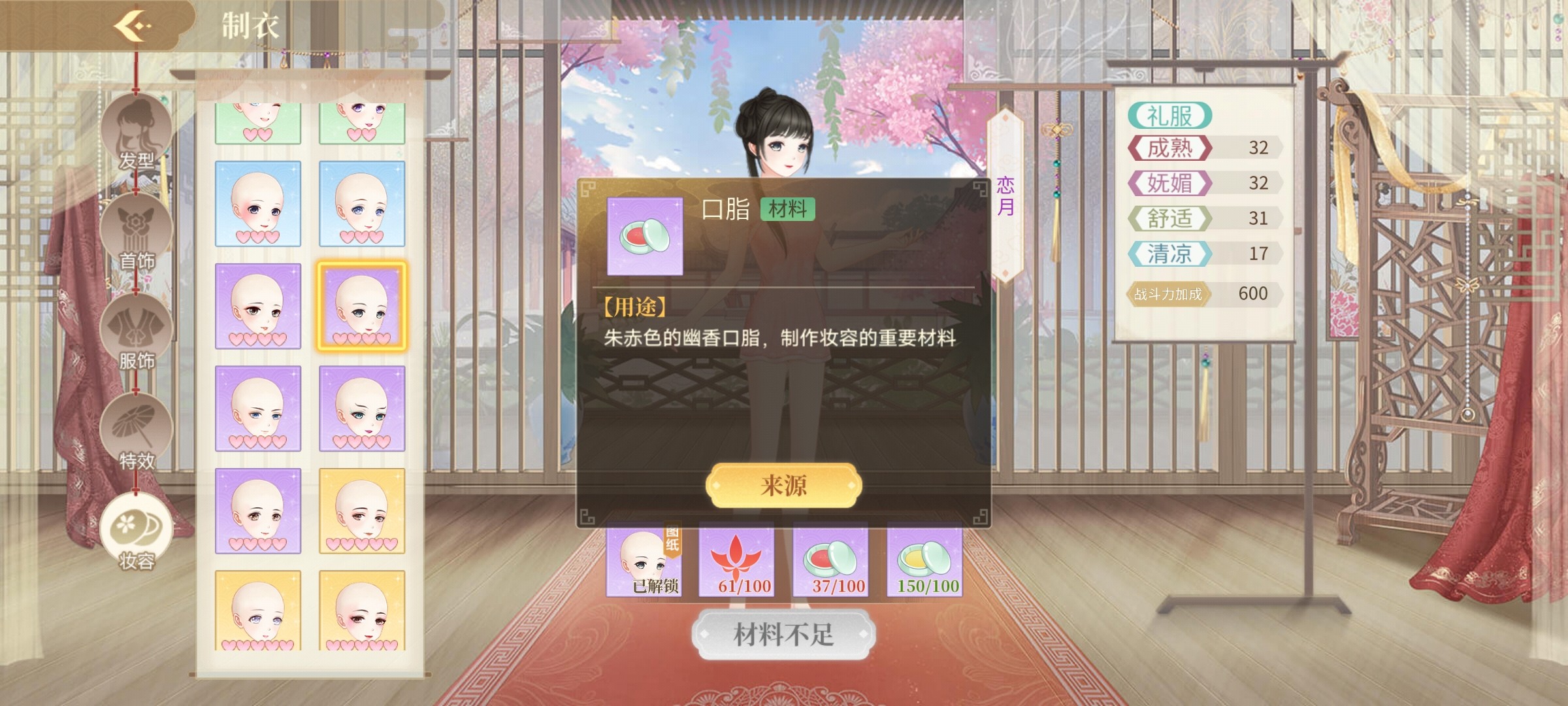View the lip rouge material 37/100

(830, 562)
